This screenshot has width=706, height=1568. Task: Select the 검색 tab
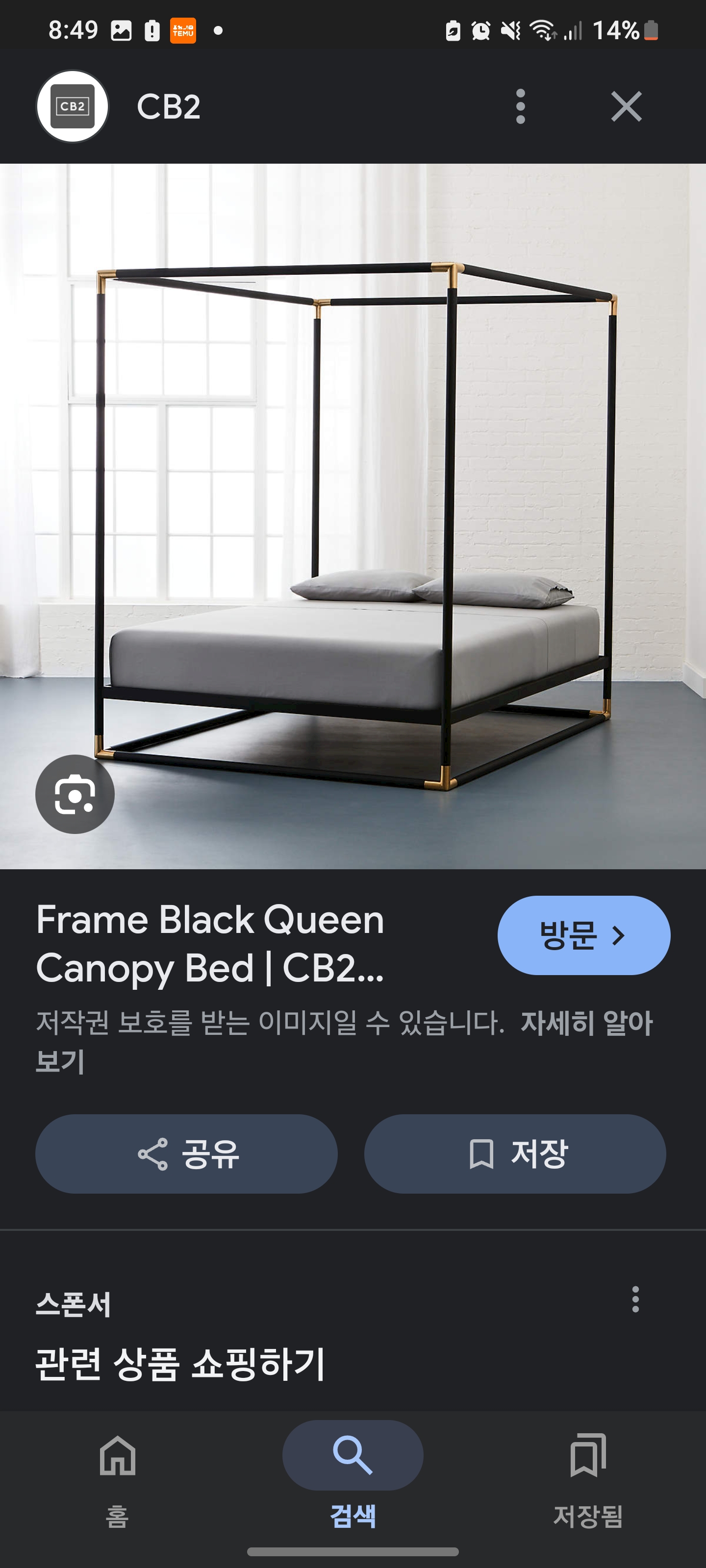(x=353, y=1480)
